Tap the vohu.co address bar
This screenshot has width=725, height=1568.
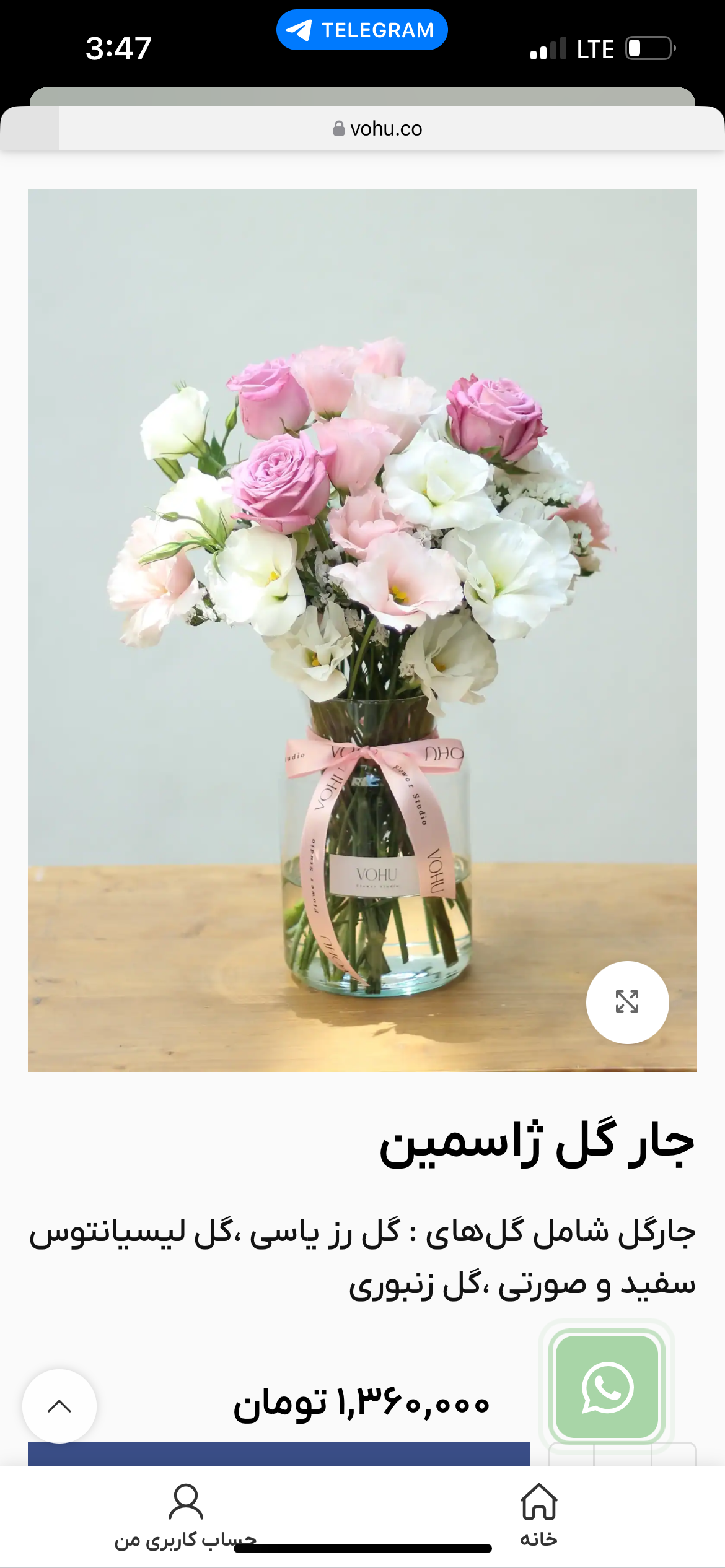(378, 129)
